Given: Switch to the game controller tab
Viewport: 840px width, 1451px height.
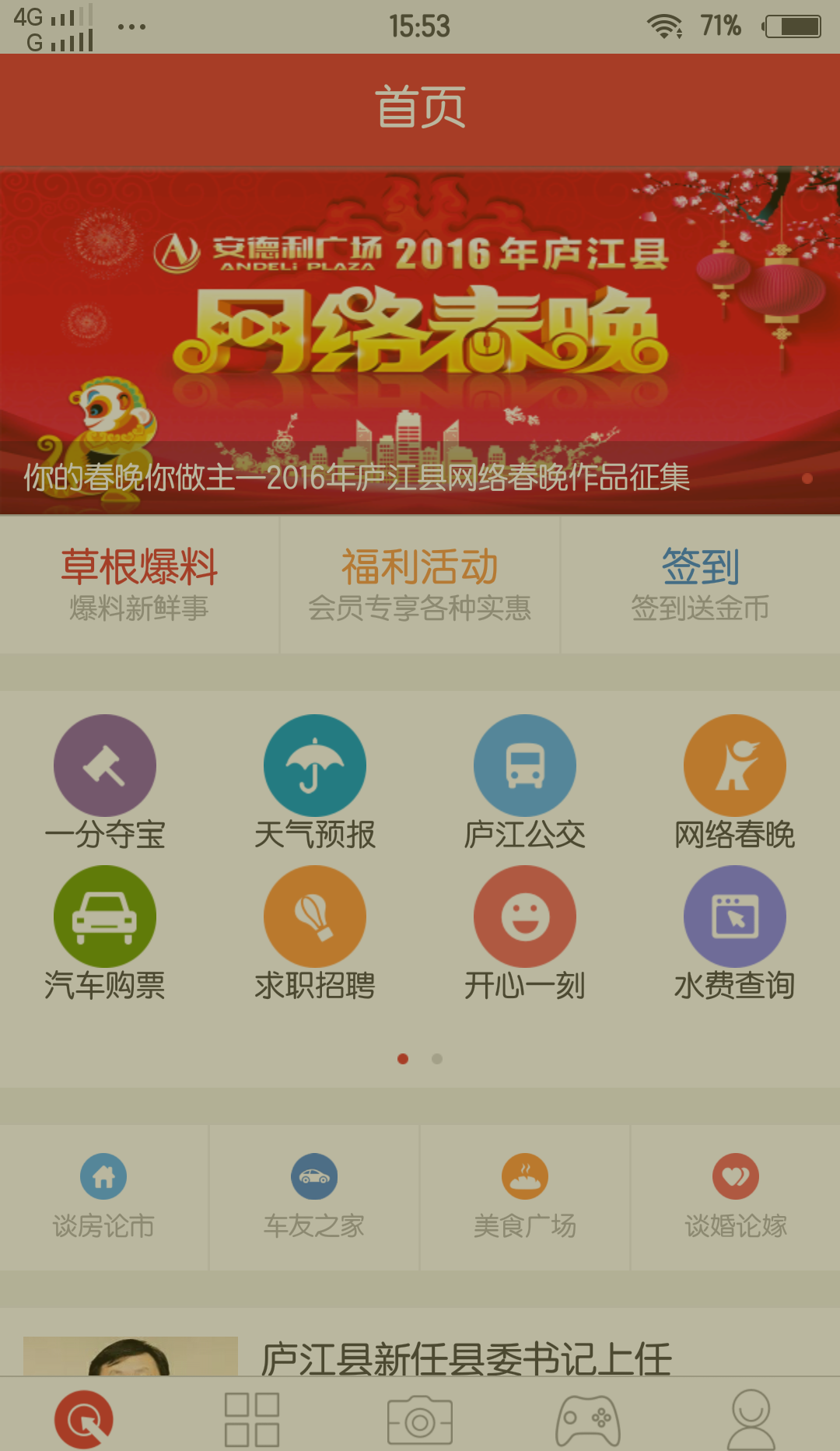Looking at the screenshot, I should pos(588,1420).
